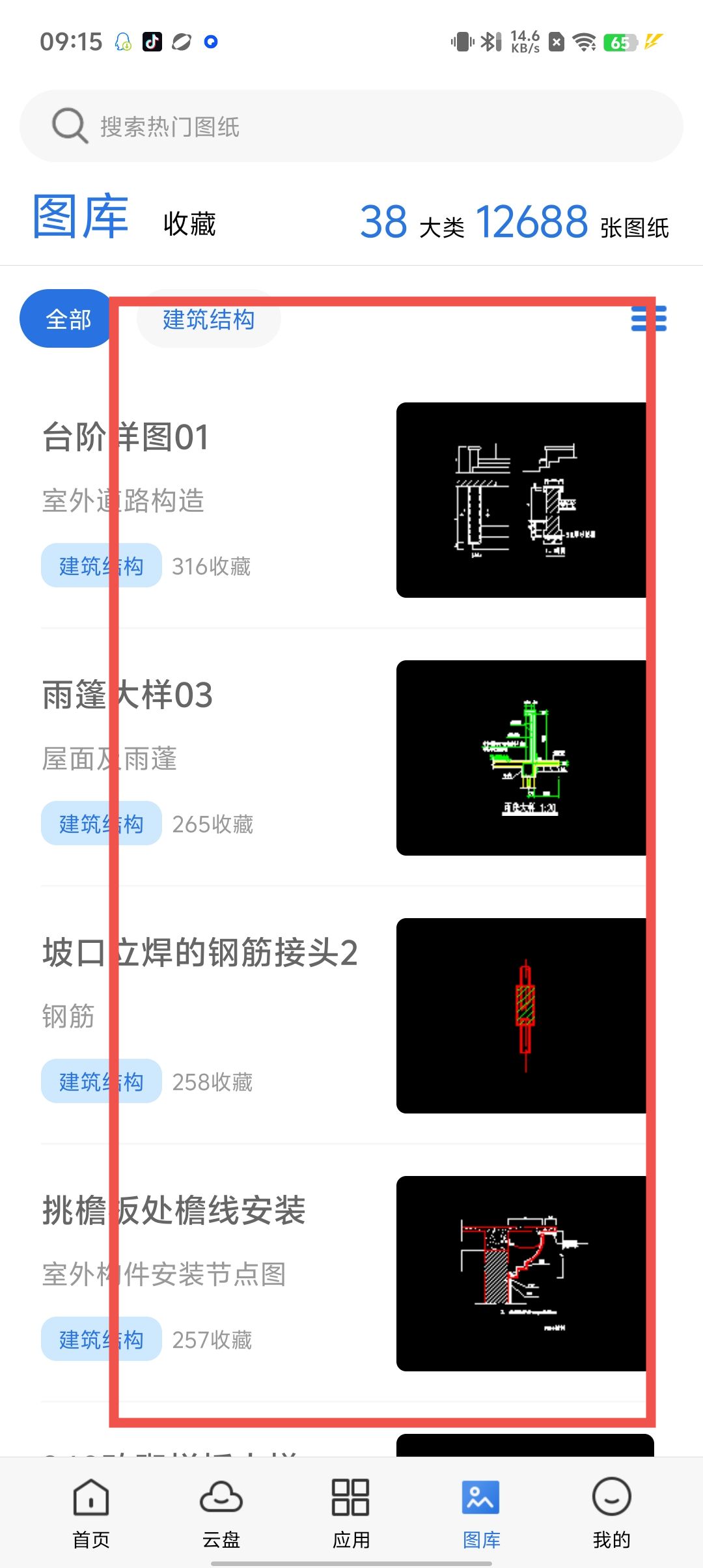Open the 搜索热门图纸 search box
703x1568 pixels.
coord(351,126)
